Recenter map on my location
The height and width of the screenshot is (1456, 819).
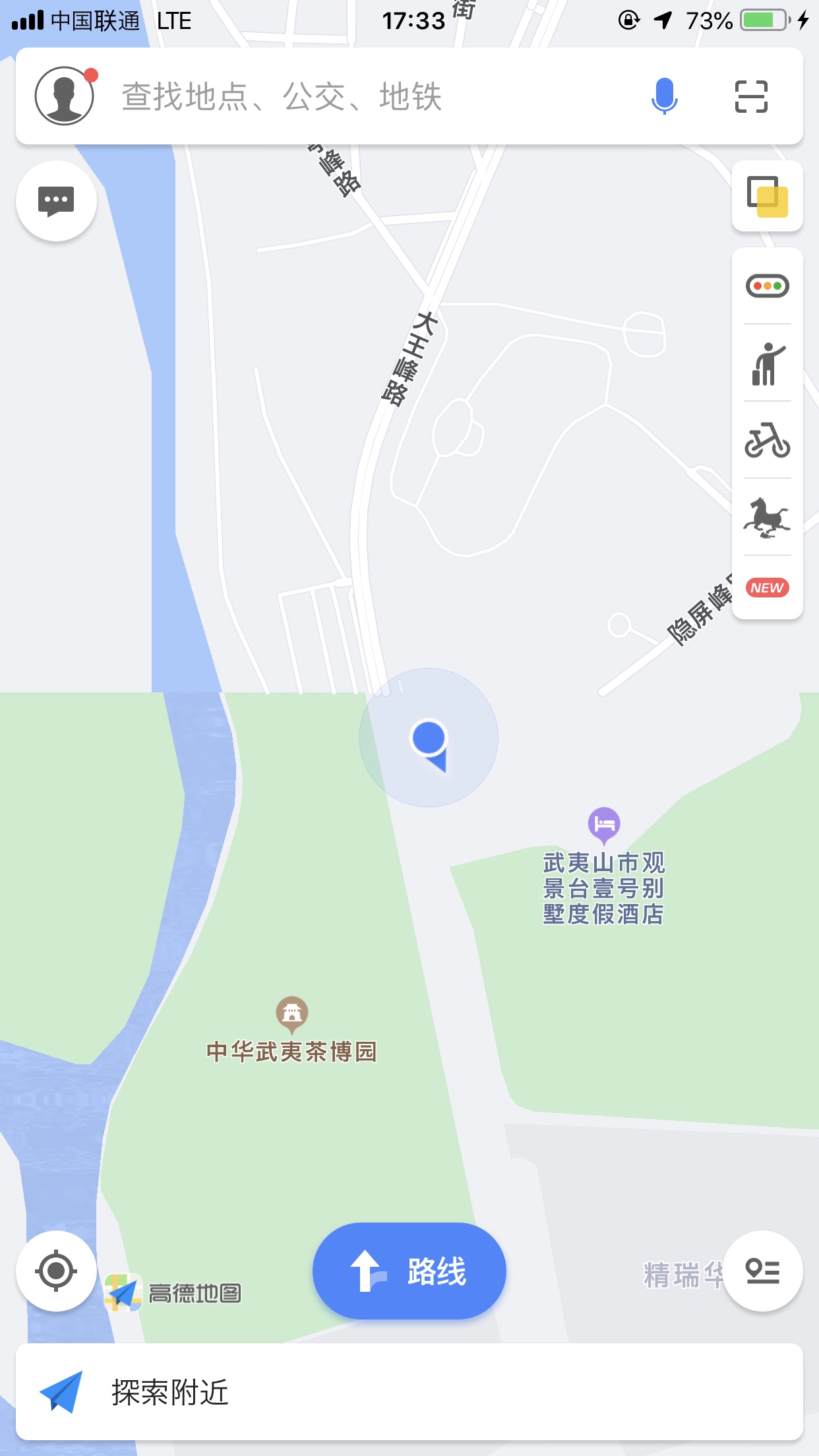(56, 1271)
